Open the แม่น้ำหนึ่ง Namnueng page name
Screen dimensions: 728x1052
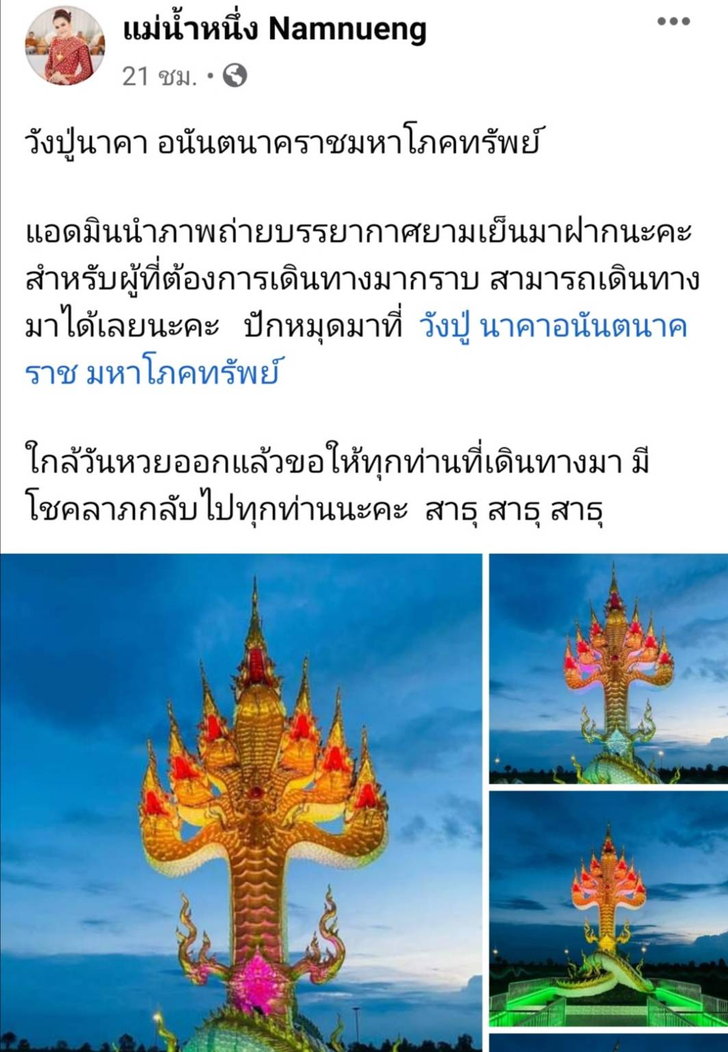274,29
